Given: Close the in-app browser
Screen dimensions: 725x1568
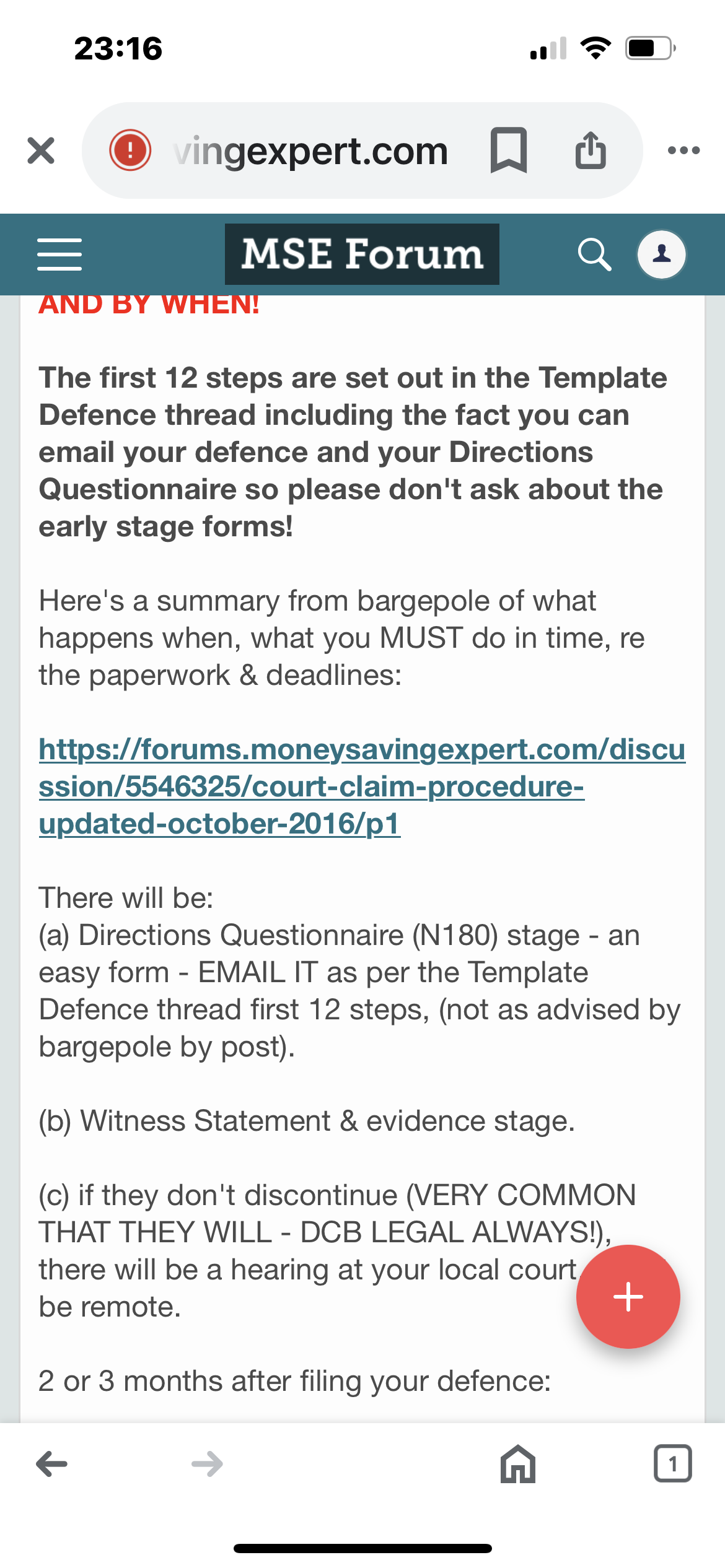Looking at the screenshot, I should click(x=41, y=150).
